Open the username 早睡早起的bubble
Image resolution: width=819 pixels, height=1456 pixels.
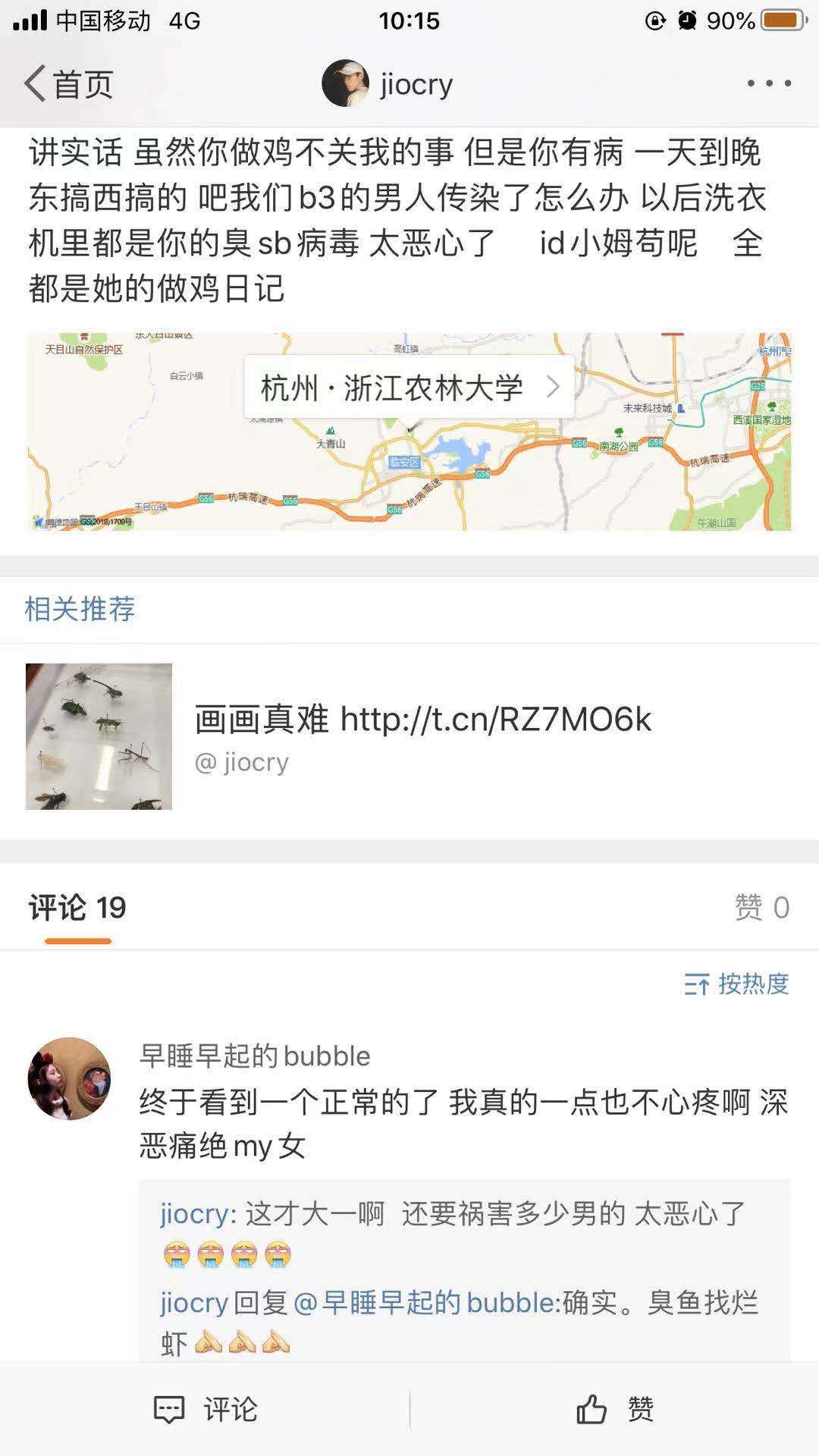[255, 1056]
